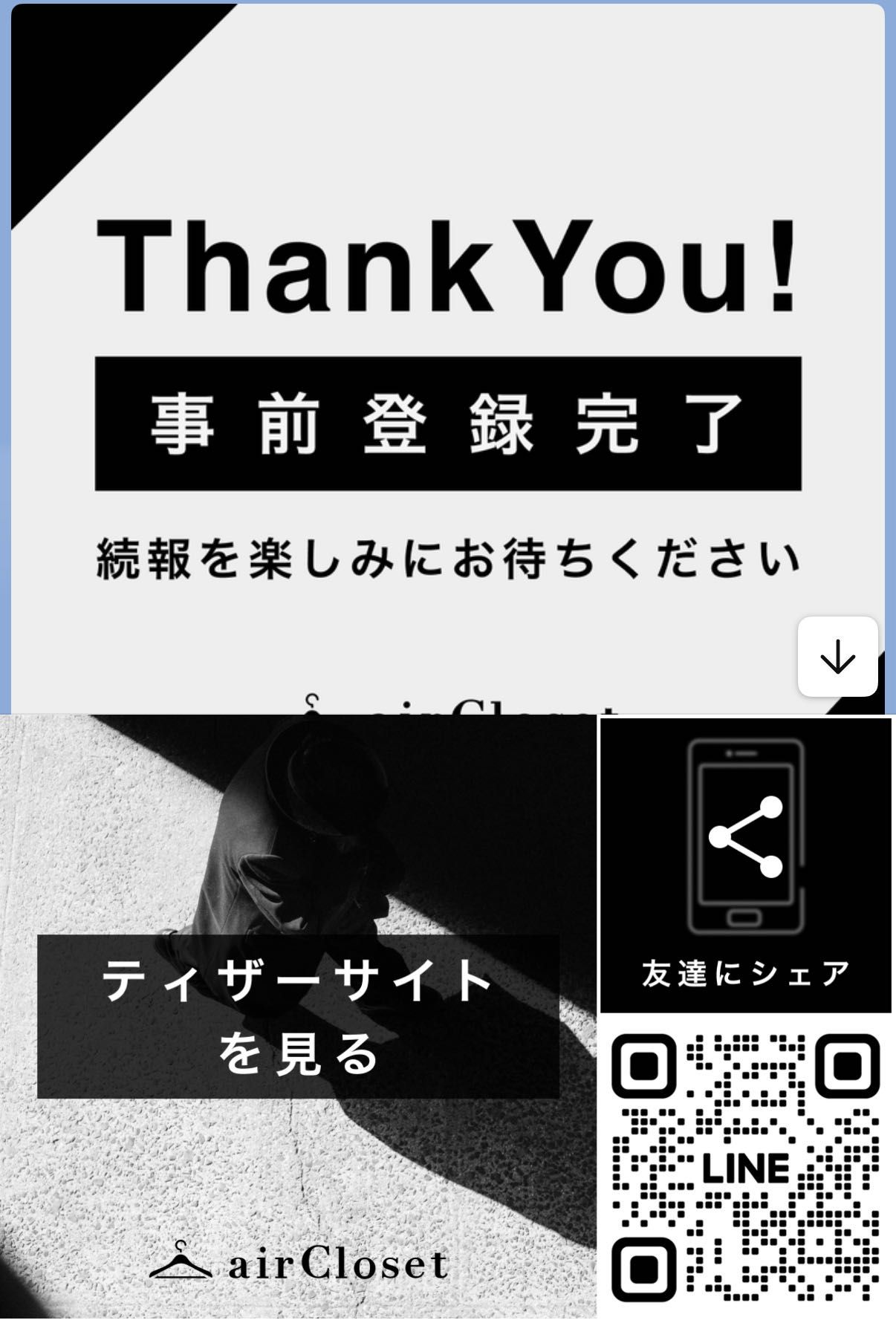896x1323 pixels.
Task: Open the ティザーサイトを見る tile
Action: click(298, 1015)
